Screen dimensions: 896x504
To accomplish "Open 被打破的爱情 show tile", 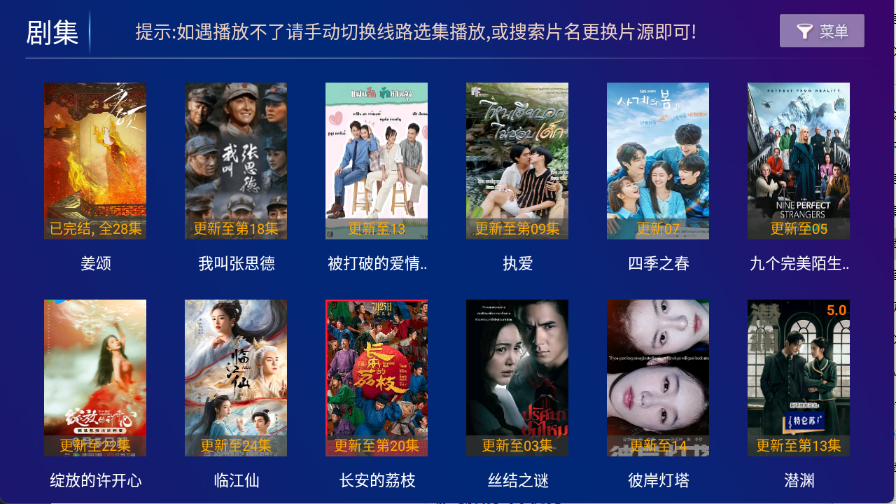I will pyautogui.click(x=377, y=161).
